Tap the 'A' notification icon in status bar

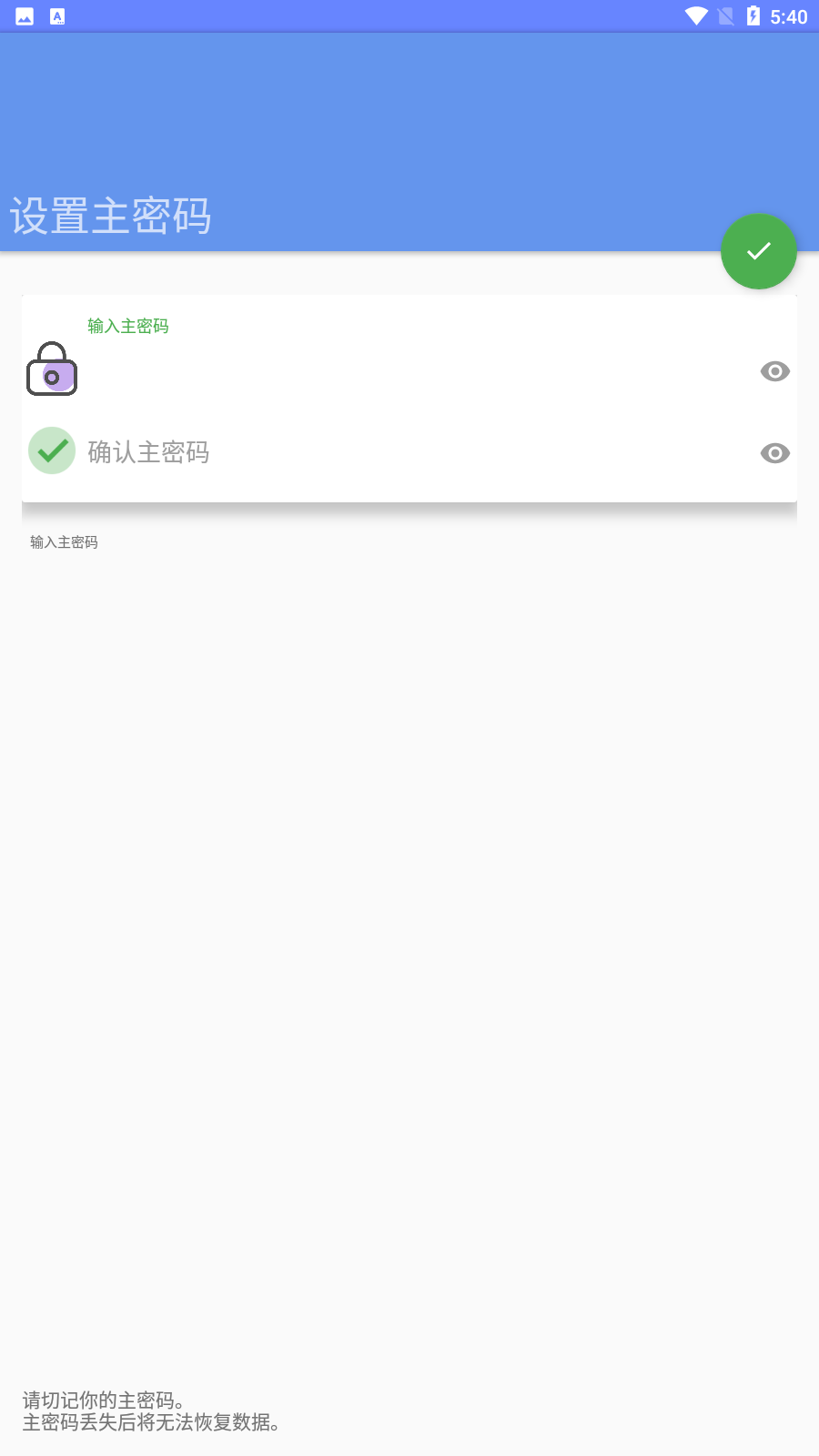58,15
